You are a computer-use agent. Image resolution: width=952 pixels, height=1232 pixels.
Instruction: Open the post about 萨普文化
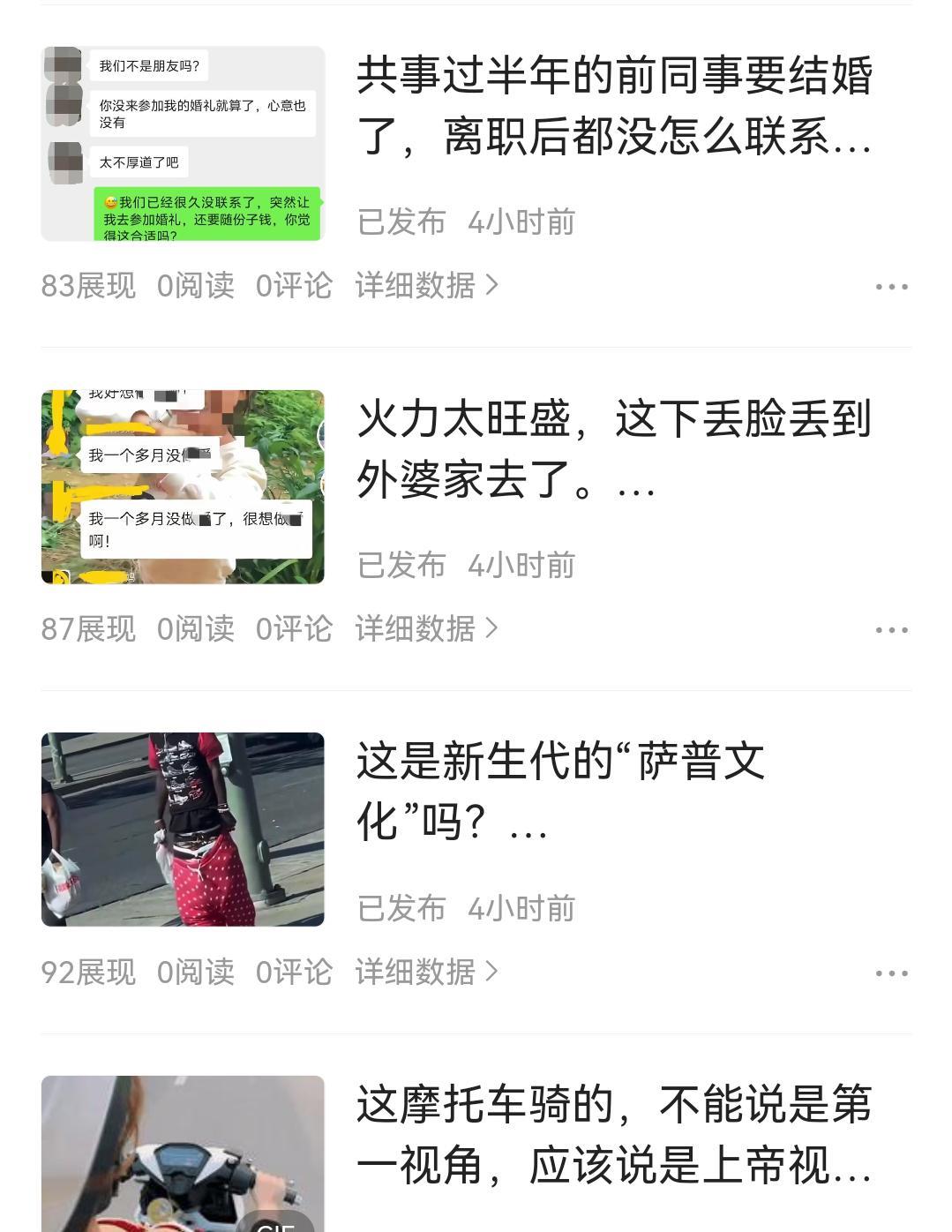561,792
